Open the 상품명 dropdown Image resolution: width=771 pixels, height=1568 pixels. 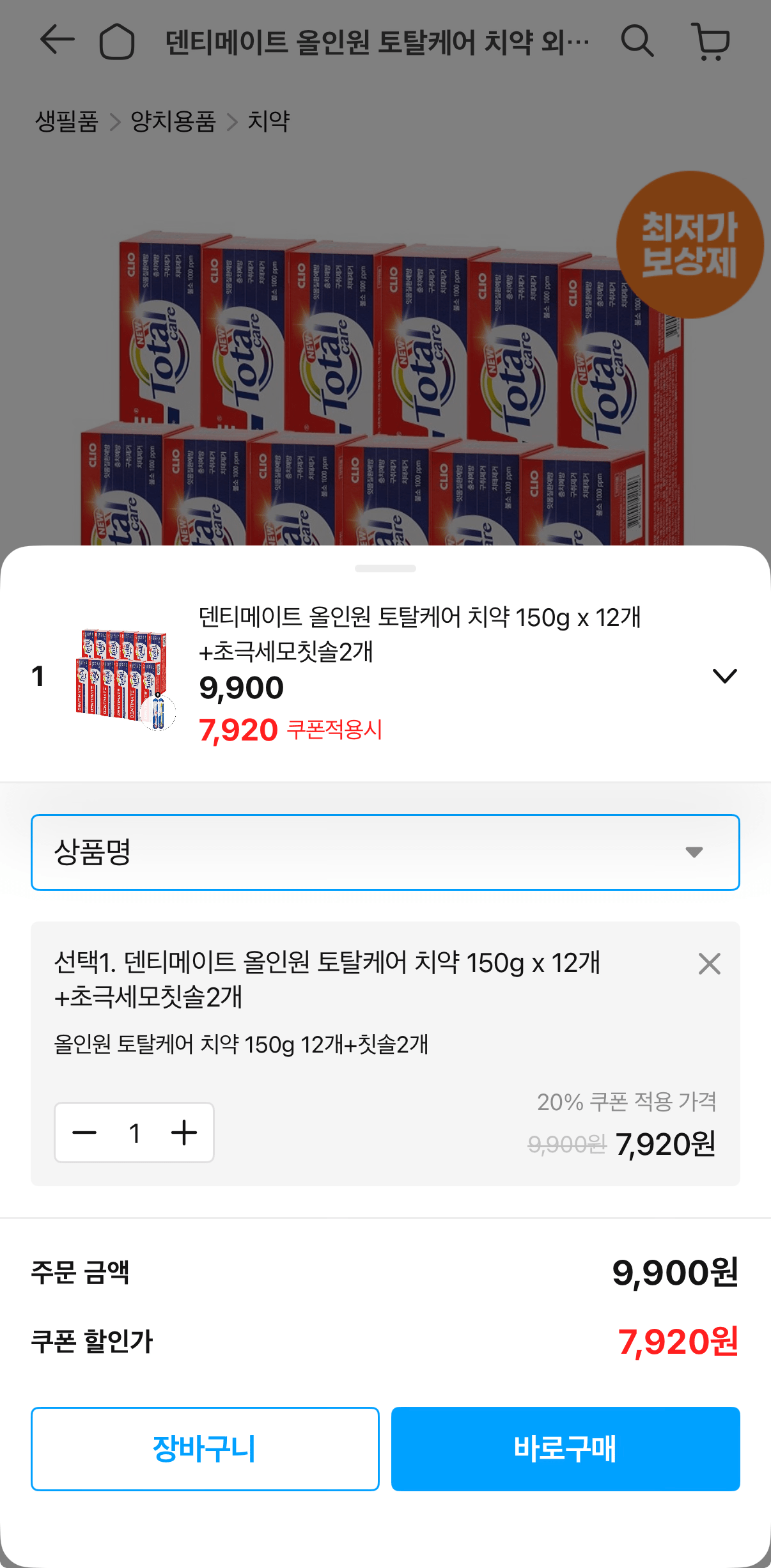click(384, 851)
